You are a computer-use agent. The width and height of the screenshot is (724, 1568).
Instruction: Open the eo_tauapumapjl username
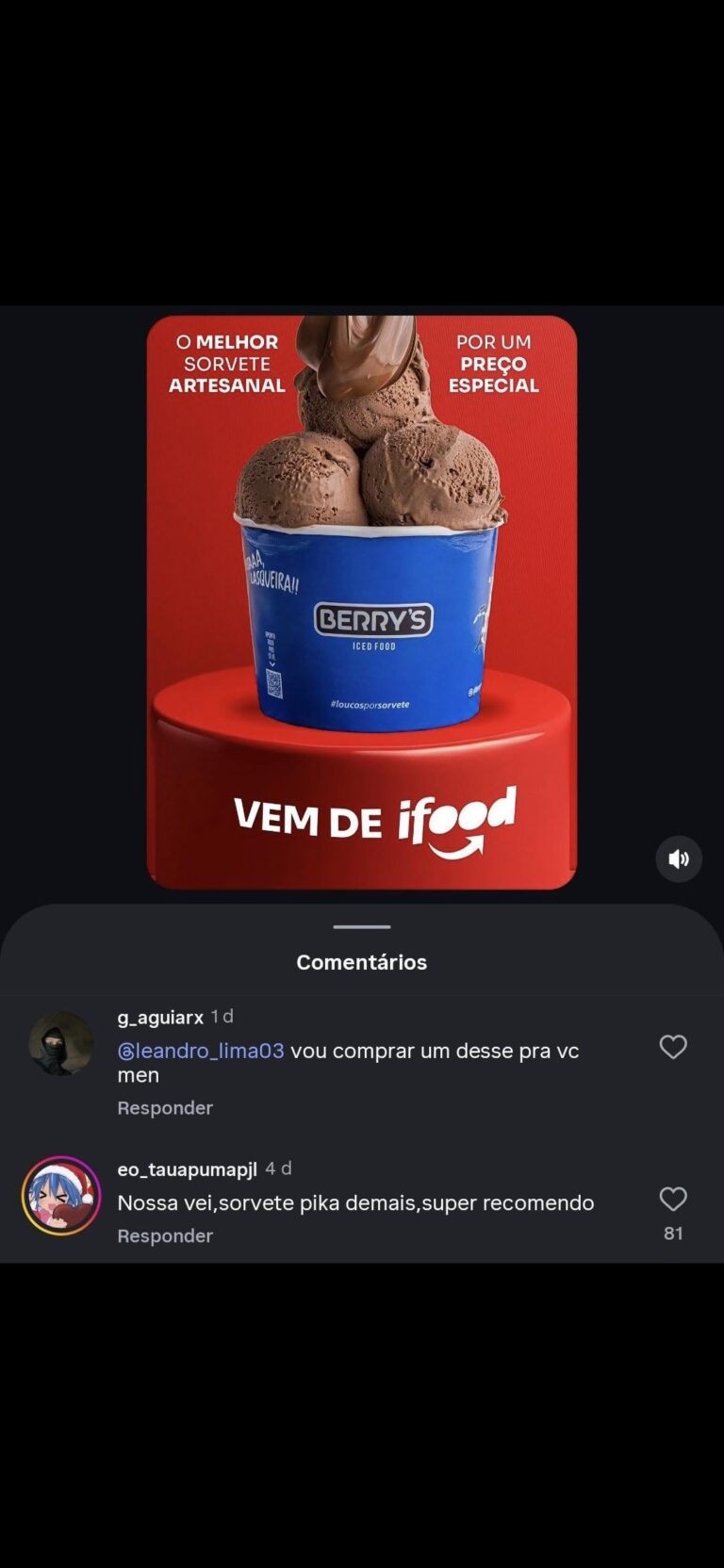tap(187, 1169)
